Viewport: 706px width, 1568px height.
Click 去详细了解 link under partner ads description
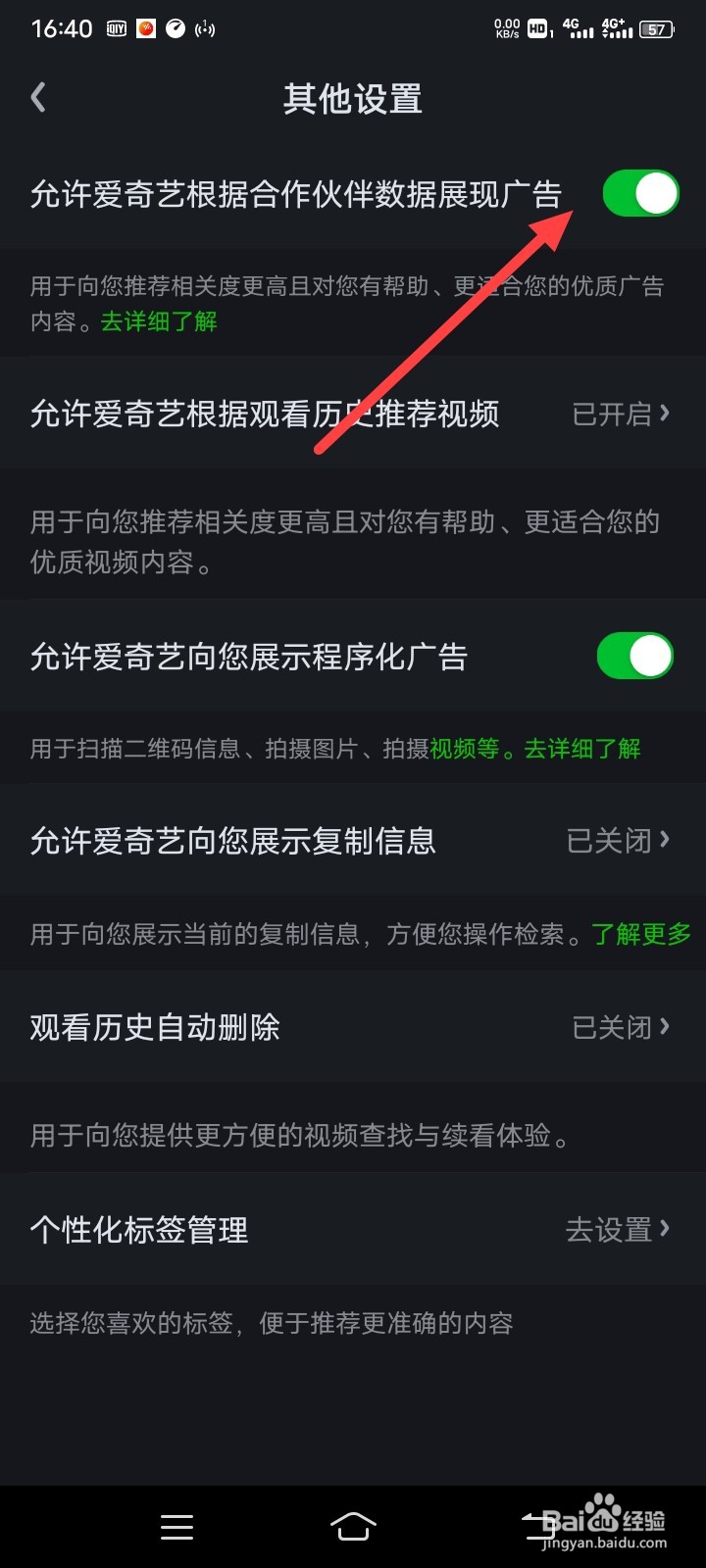[160, 321]
